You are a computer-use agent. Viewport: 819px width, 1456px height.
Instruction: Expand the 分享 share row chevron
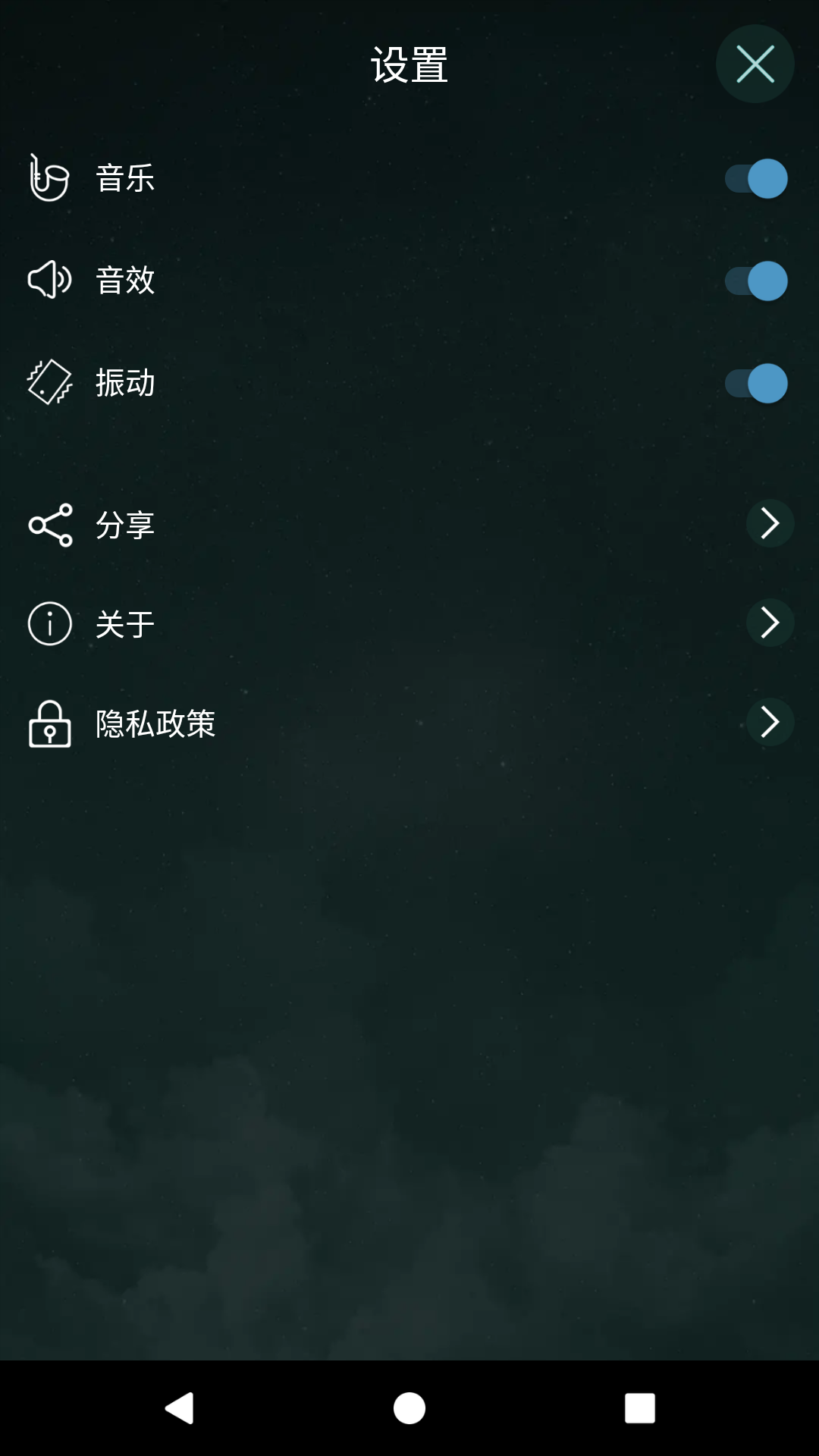pyautogui.click(x=770, y=522)
